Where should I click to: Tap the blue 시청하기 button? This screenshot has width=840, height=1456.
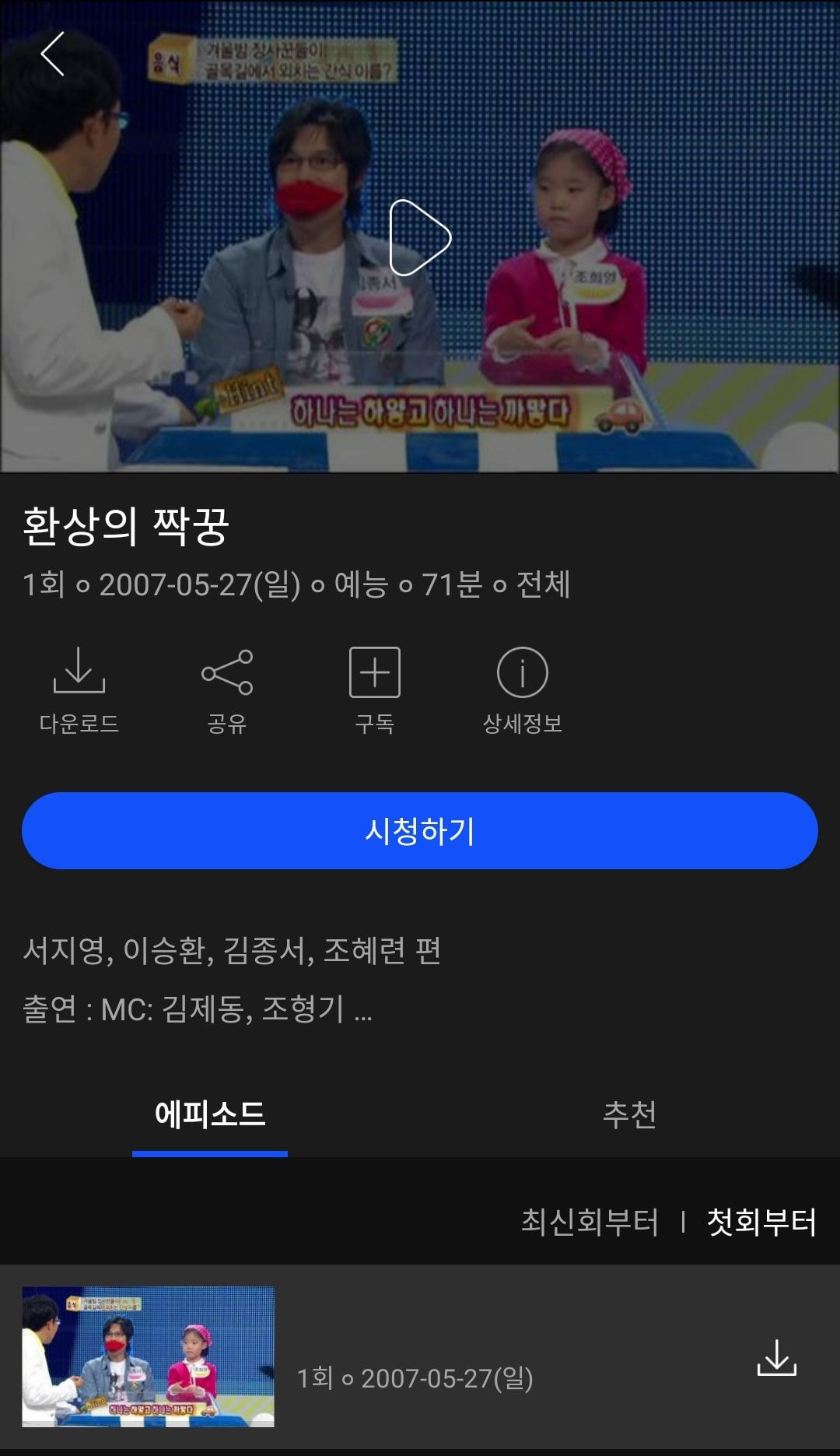(420, 830)
